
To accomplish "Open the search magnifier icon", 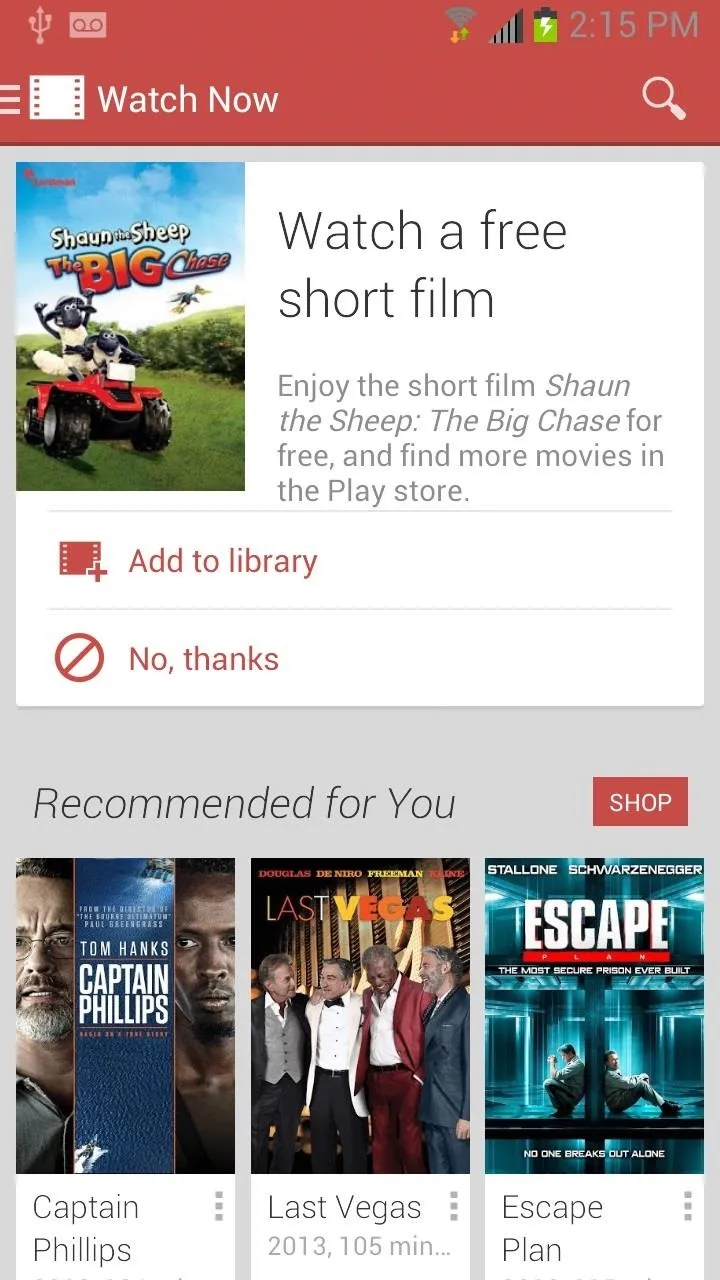I will (663, 99).
